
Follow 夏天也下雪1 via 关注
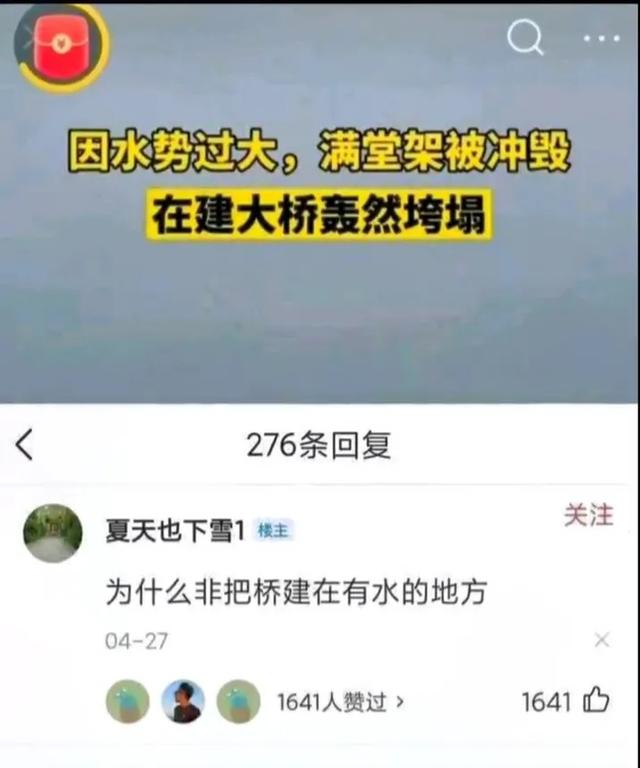(x=588, y=516)
